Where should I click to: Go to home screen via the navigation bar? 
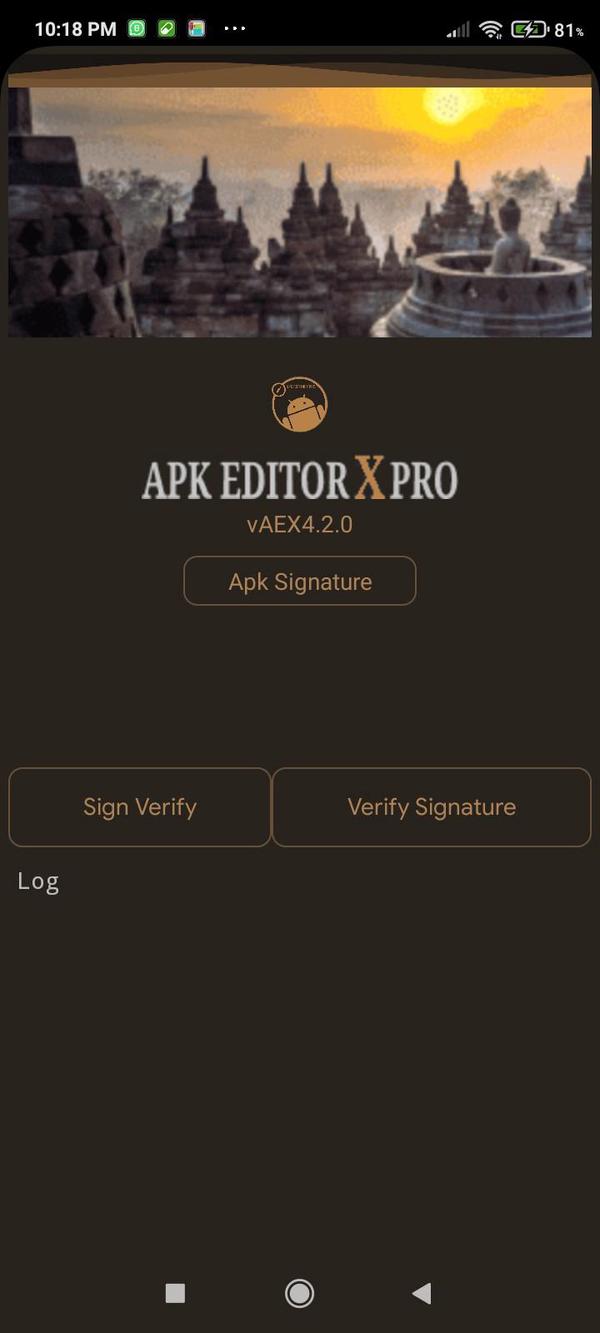click(299, 1293)
